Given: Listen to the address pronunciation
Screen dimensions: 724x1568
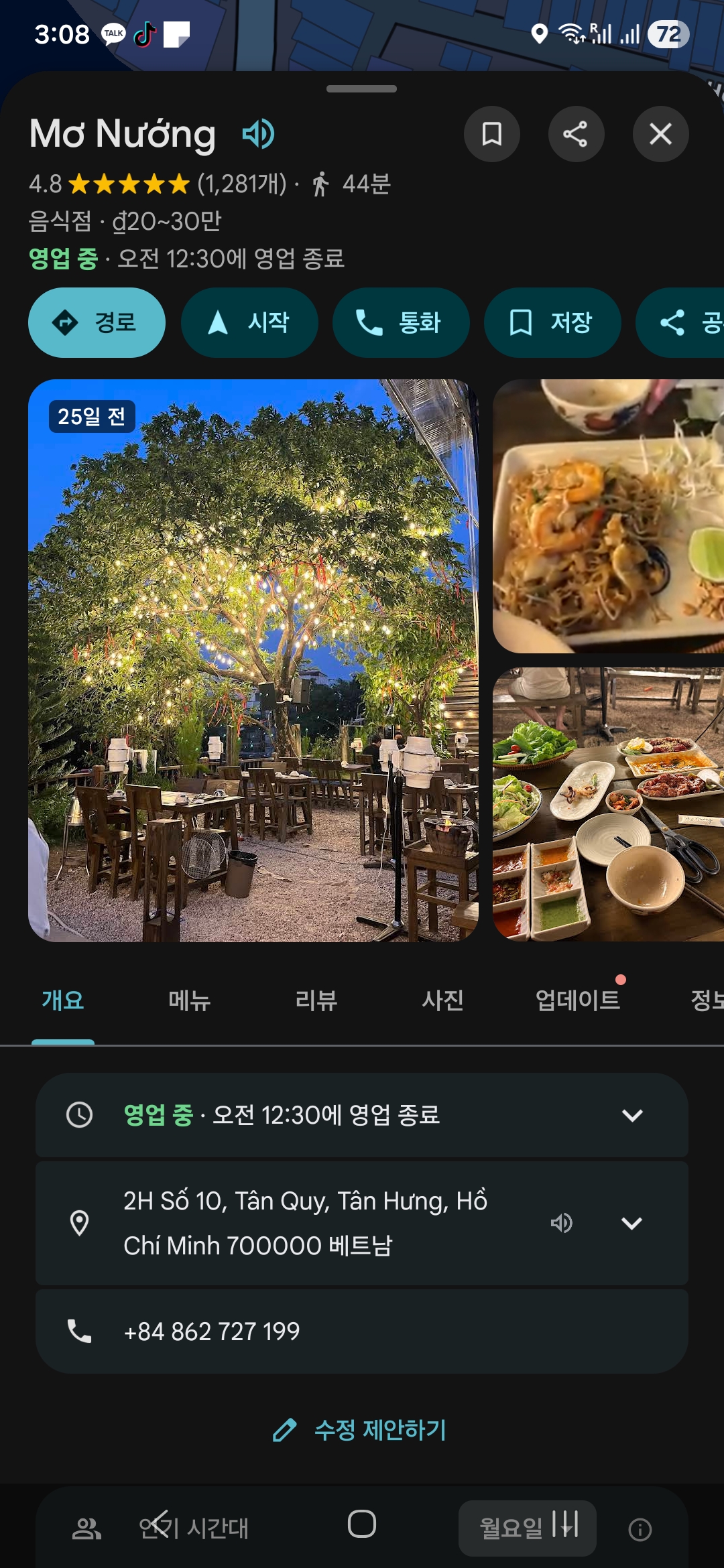Looking at the screenshot, I should click(x=561, y=1223).
